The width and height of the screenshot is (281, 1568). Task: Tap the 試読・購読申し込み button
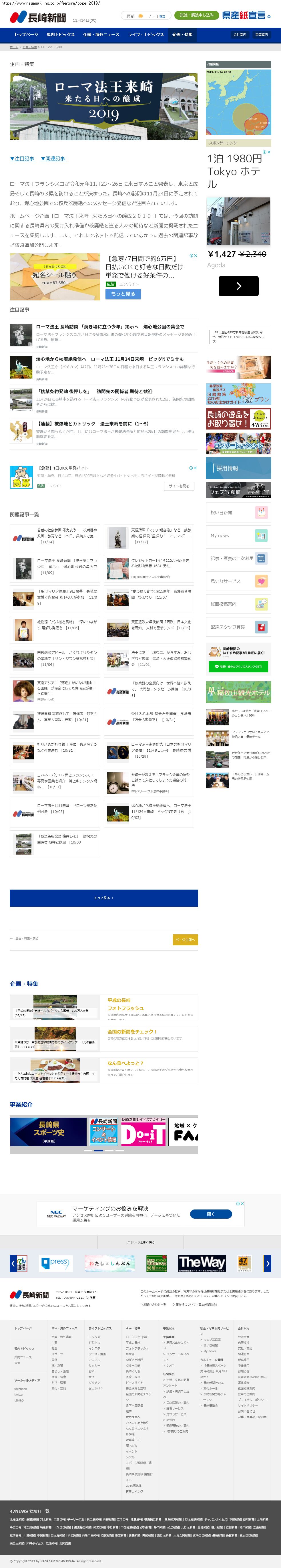[x=196, y=15]
